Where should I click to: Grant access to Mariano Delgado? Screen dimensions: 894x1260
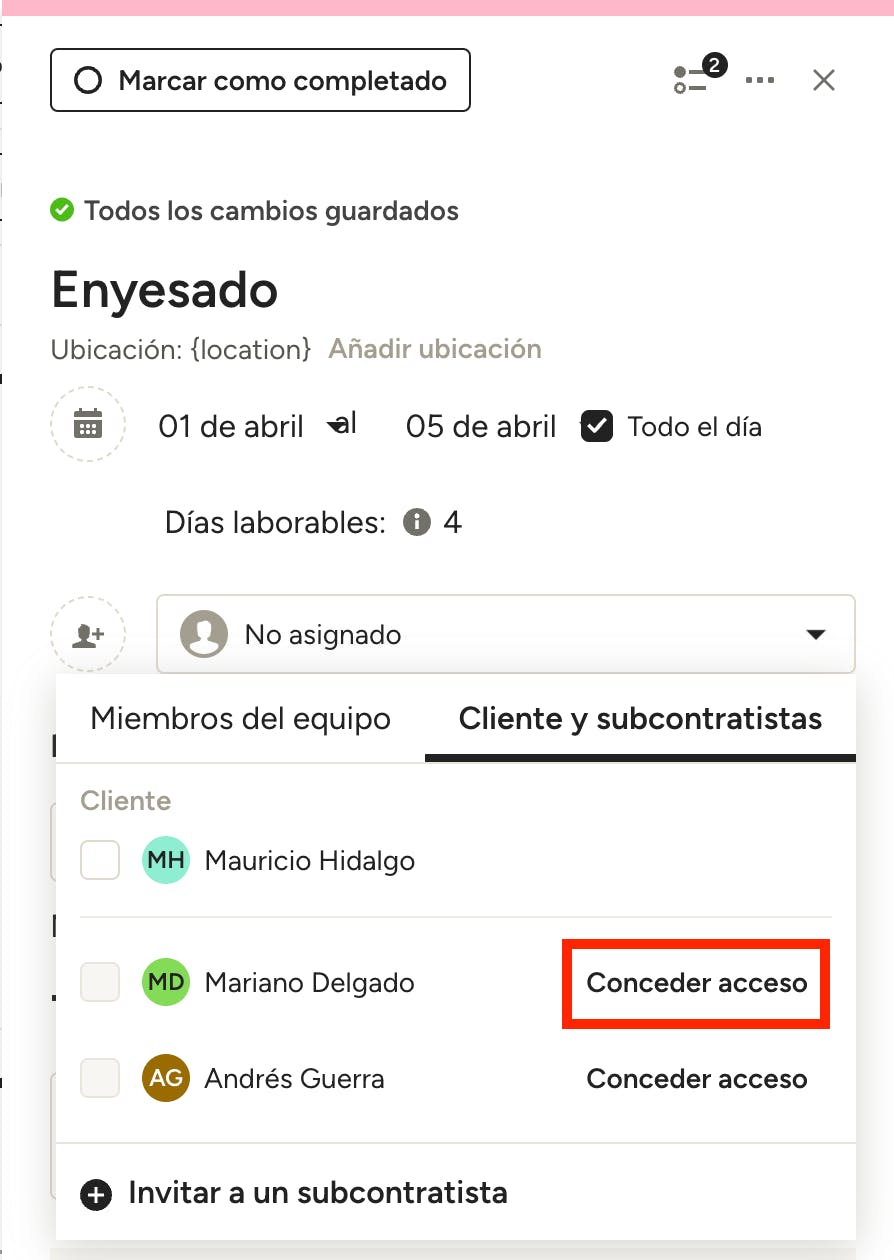[x=696, y=983]
